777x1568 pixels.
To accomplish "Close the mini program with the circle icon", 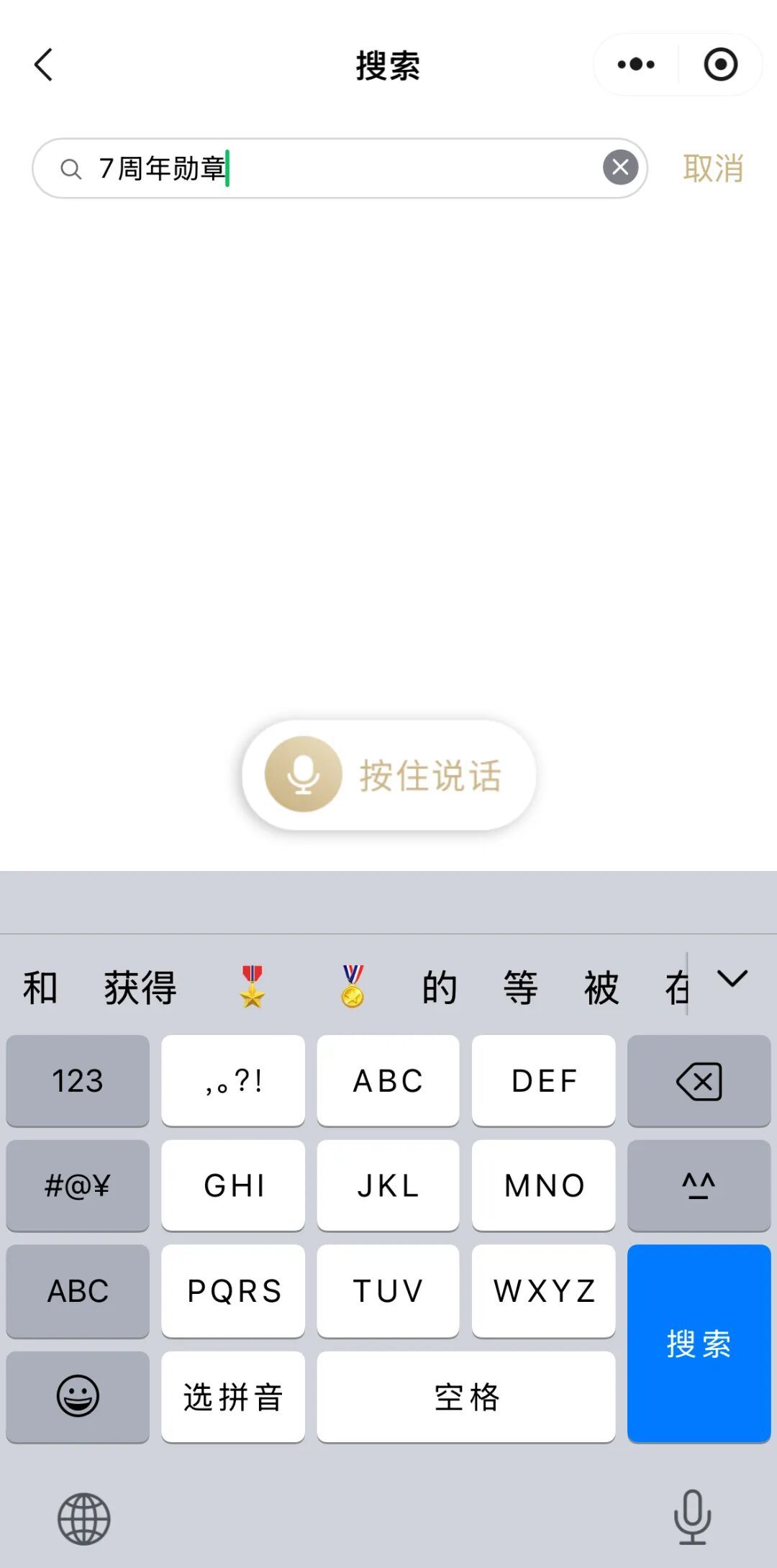I will coord(720,65).
